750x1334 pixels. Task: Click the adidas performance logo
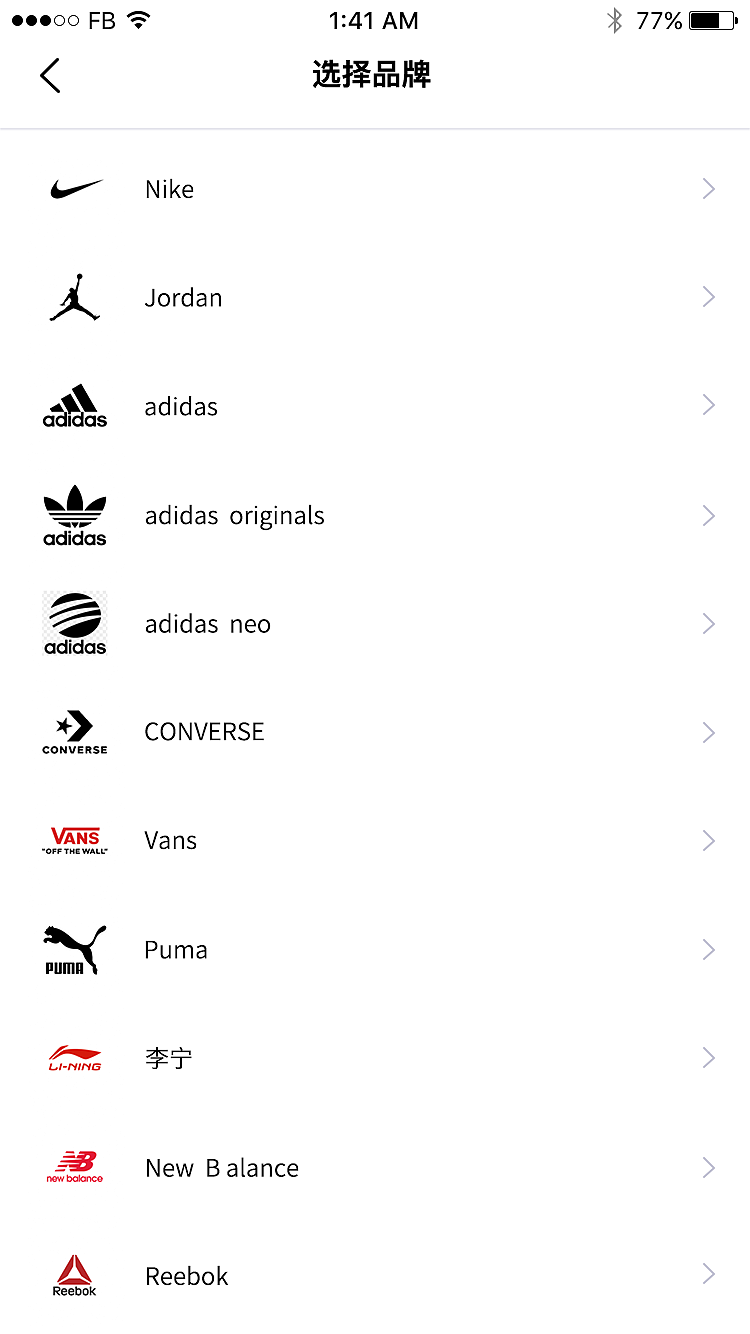(x=75, y=406)
